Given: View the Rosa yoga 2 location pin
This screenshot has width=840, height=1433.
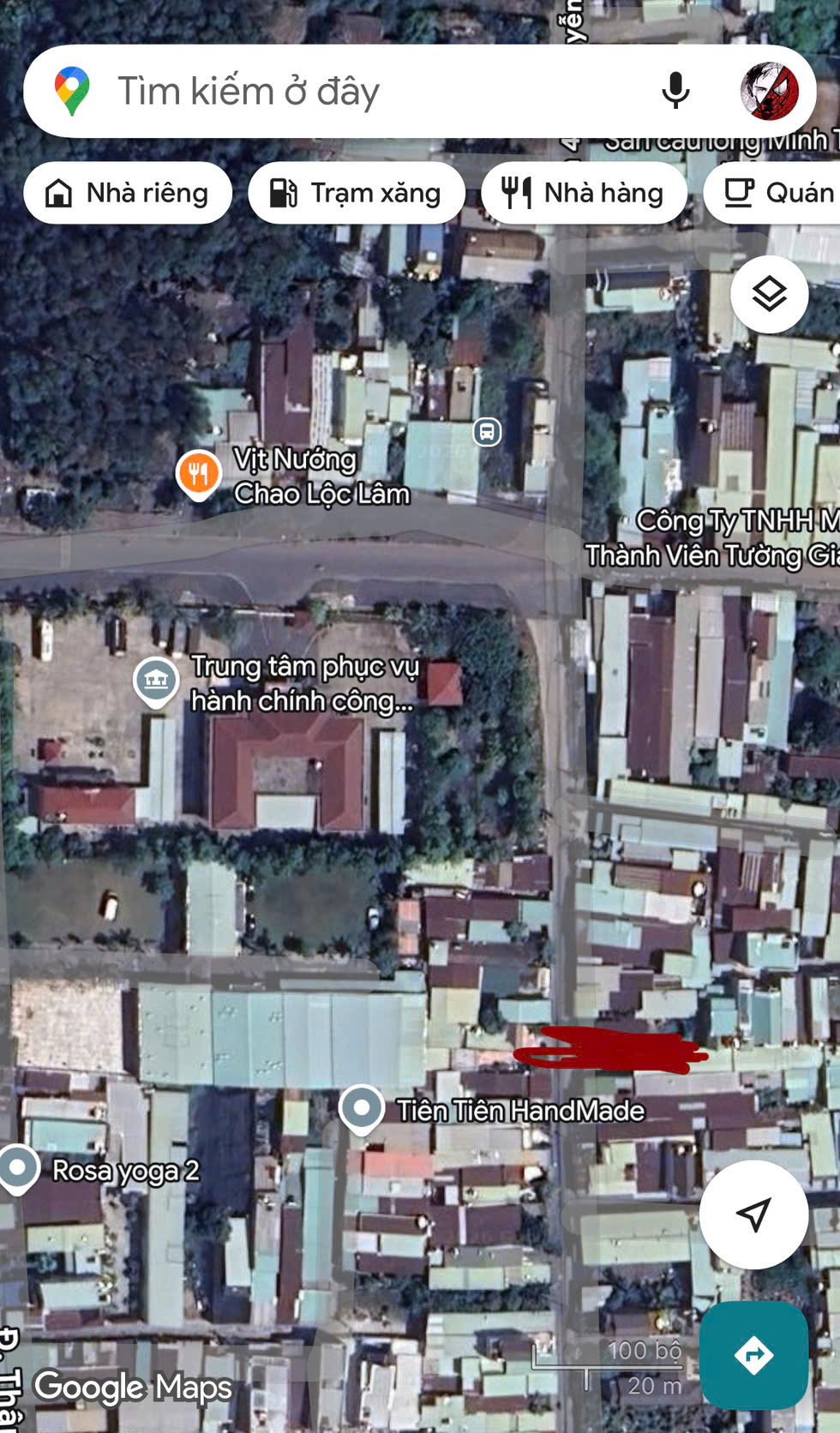Looking at the screenshot, I should tap(17, 1166).
